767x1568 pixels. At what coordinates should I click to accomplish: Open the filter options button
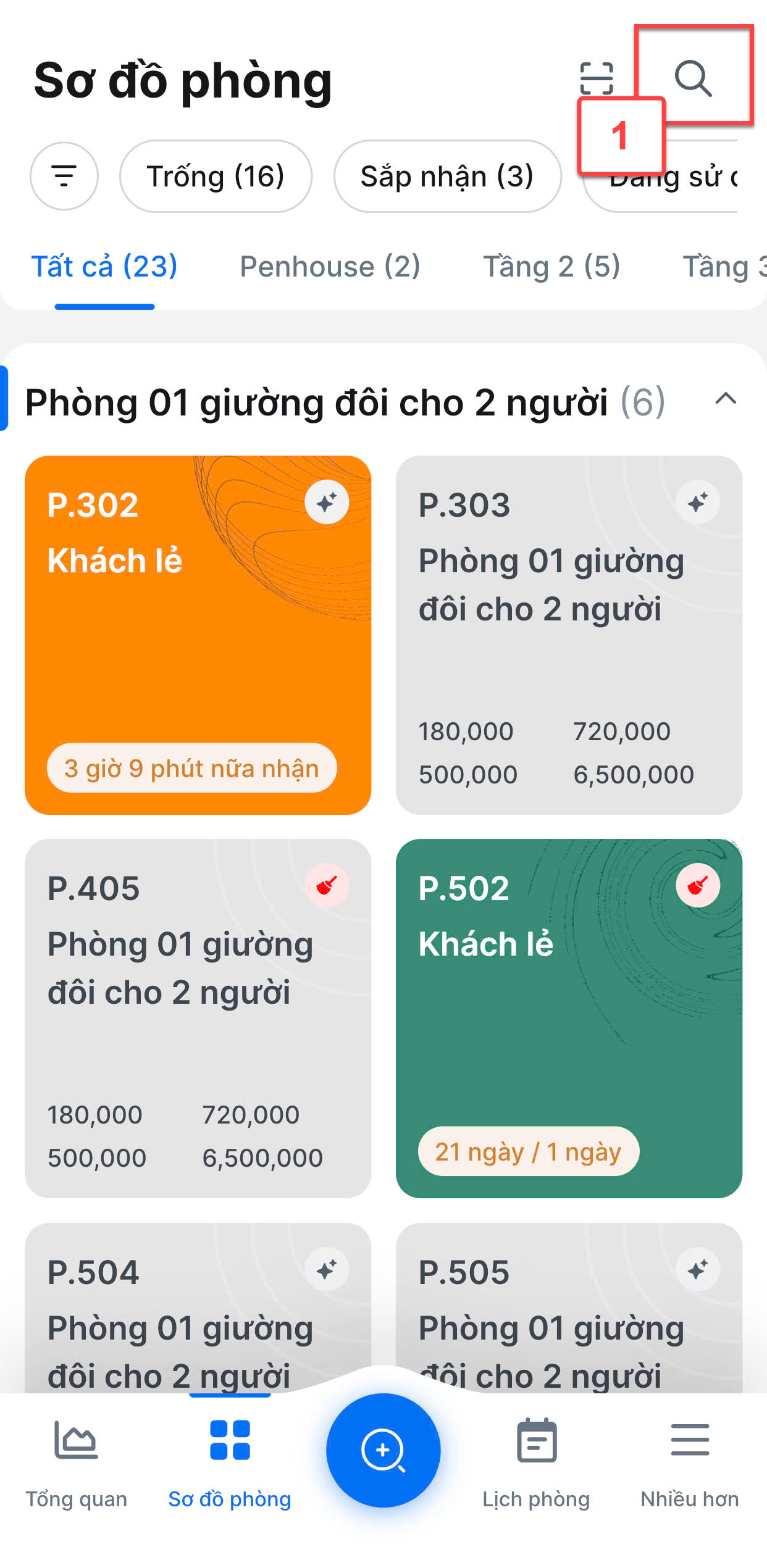pos(64,176)
